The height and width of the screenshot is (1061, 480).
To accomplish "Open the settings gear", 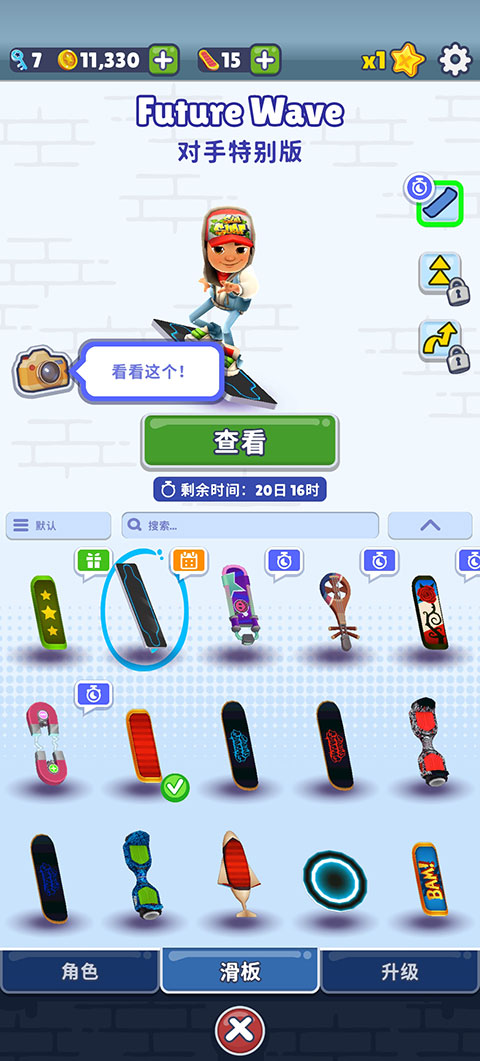I will (455, 60).
